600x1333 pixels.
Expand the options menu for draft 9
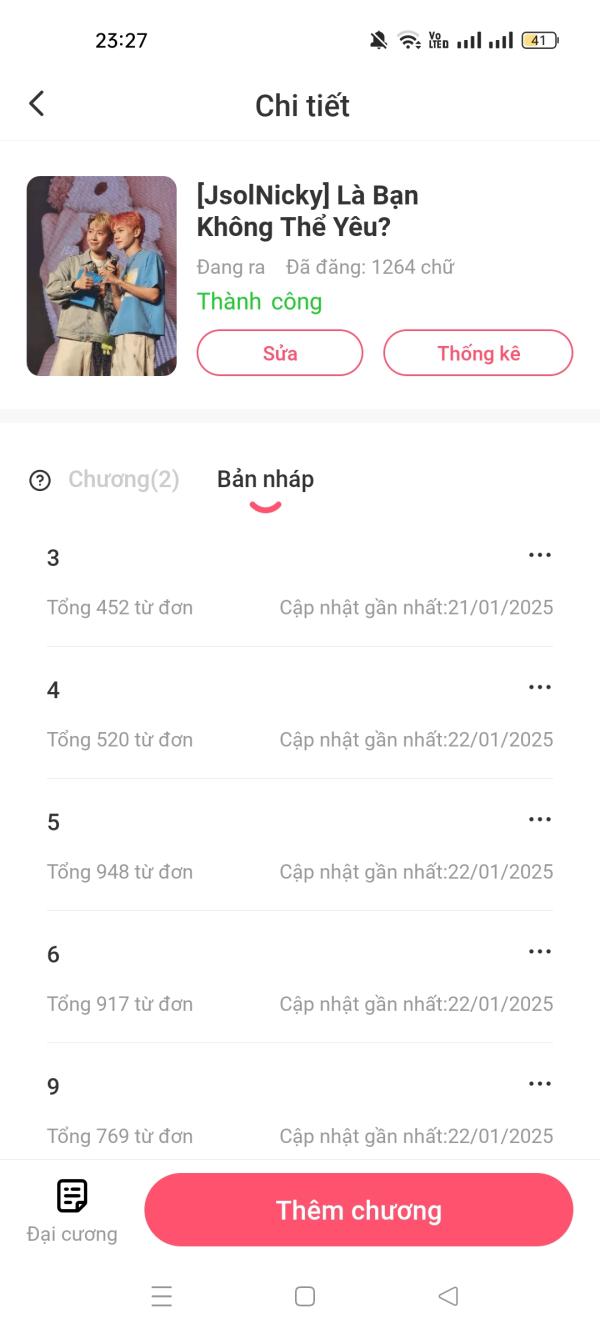(x=540, y=1084)
